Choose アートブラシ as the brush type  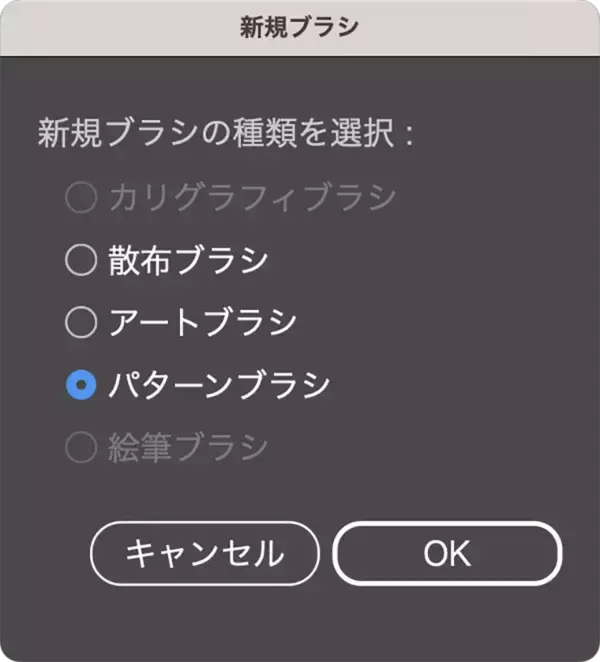(x=81, y=322)
